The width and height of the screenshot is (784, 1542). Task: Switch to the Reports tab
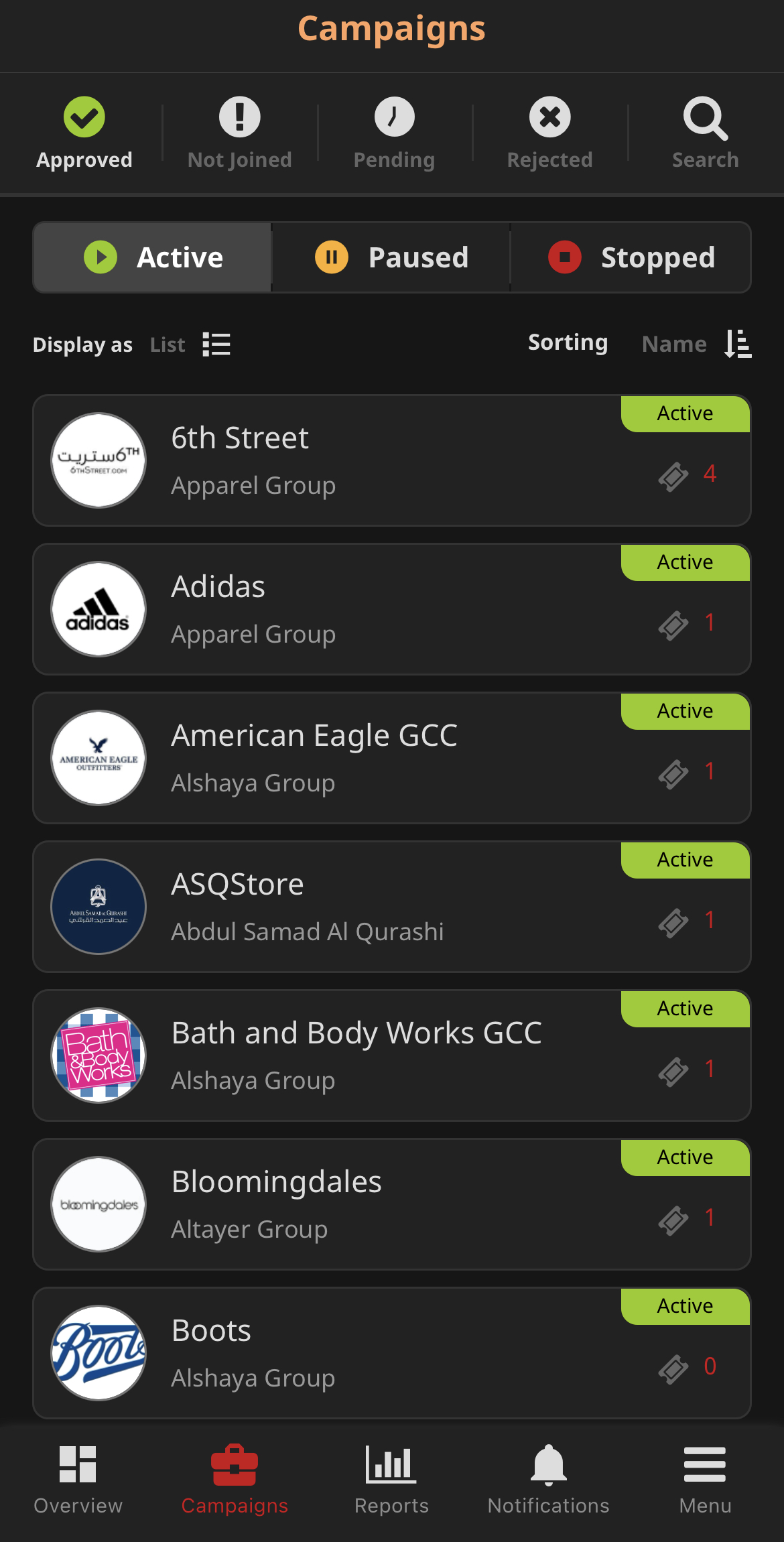coord(391,1480)
